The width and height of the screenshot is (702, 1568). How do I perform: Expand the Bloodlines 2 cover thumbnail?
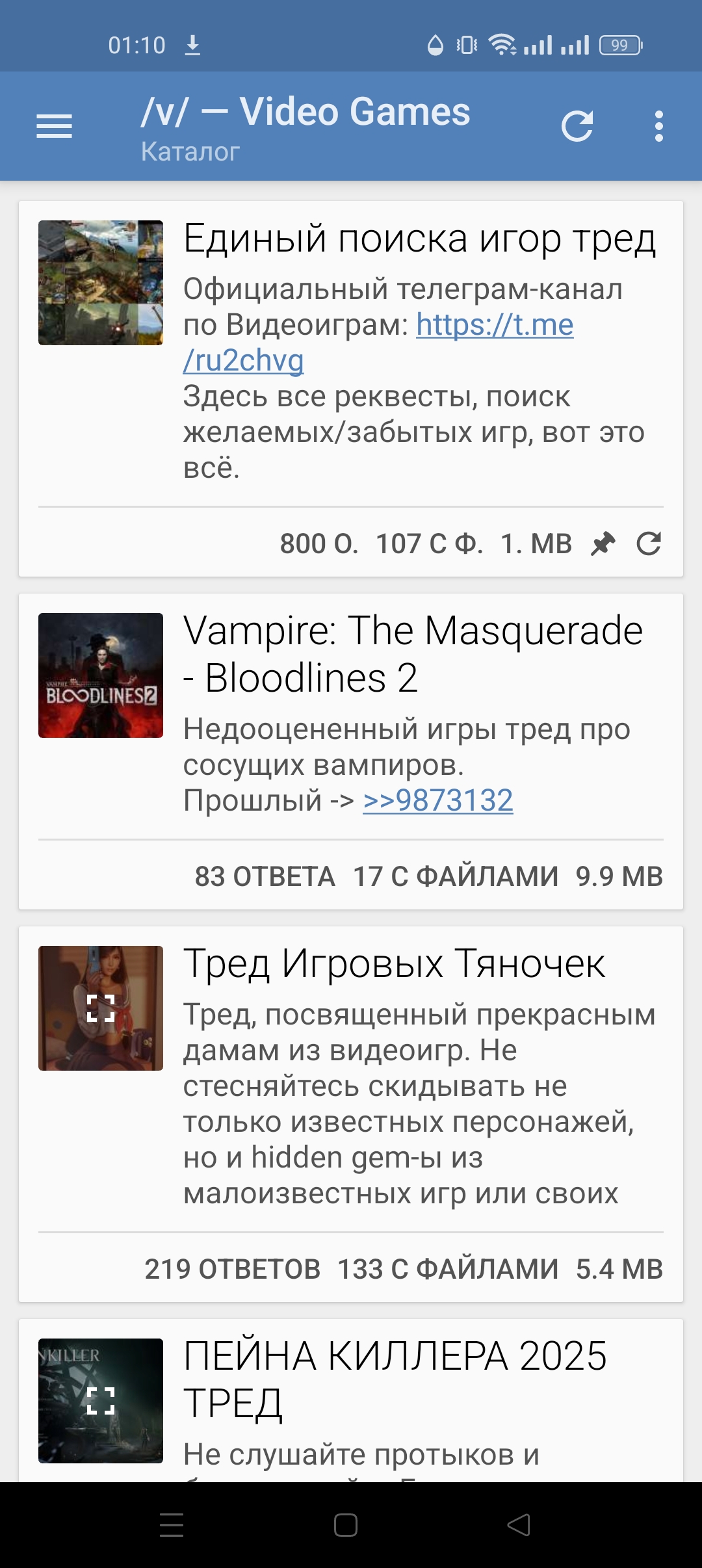pyautogui.click(x=101, y=675)
